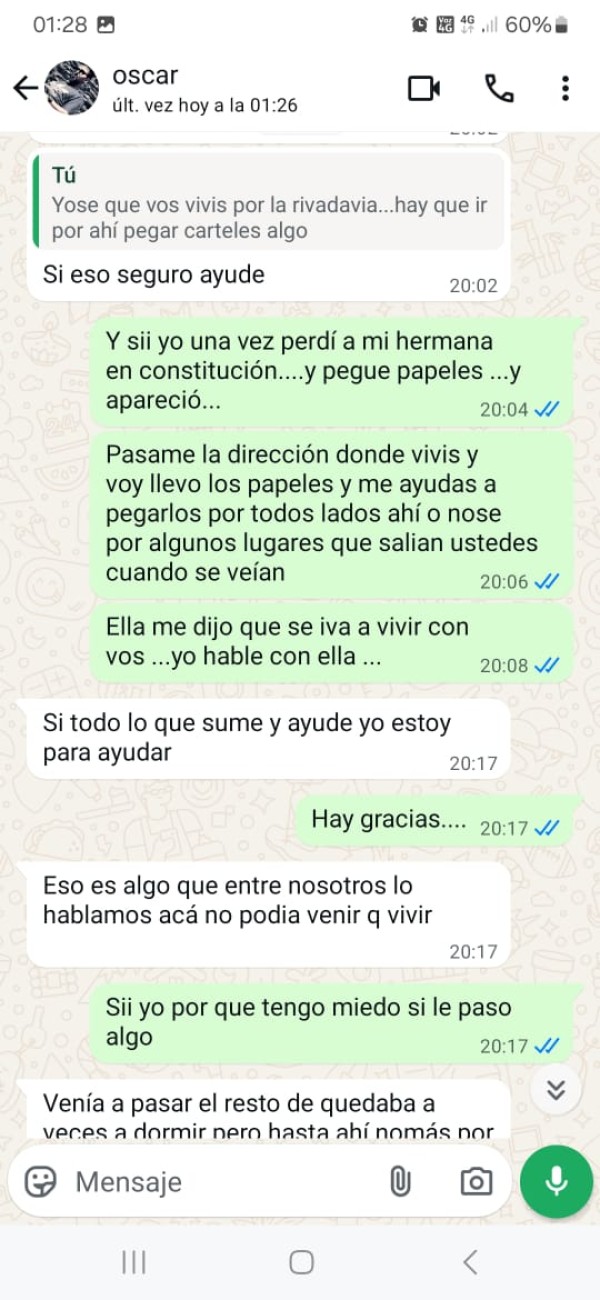Open recent apps from the system navigation bar
600x1300 pixels.
click(x=133, y=1262)
